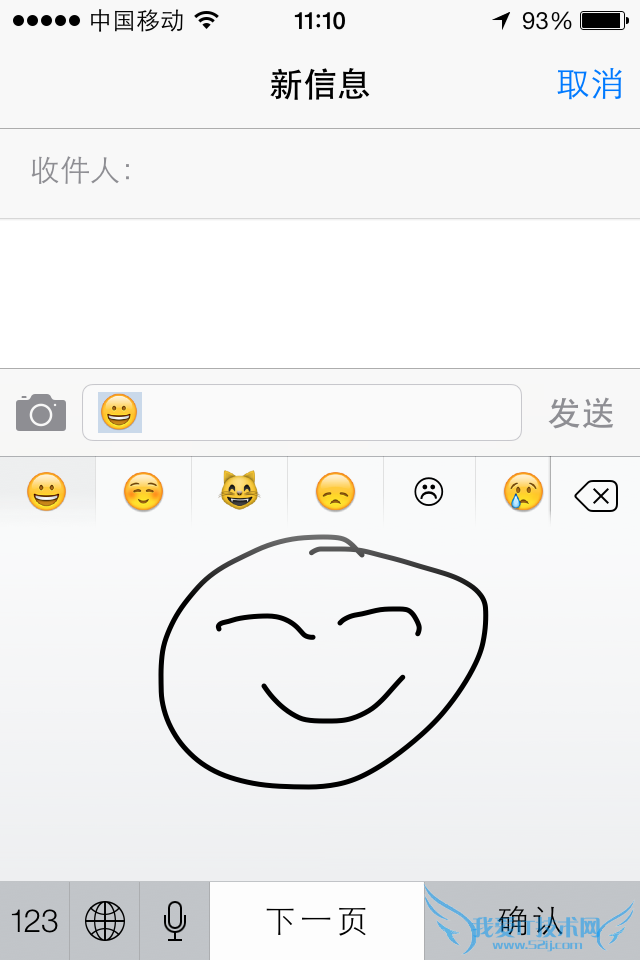Viewport: 640px width, 960px height.
Task: Delete with the backspace key
Action: tap(596, 495)
